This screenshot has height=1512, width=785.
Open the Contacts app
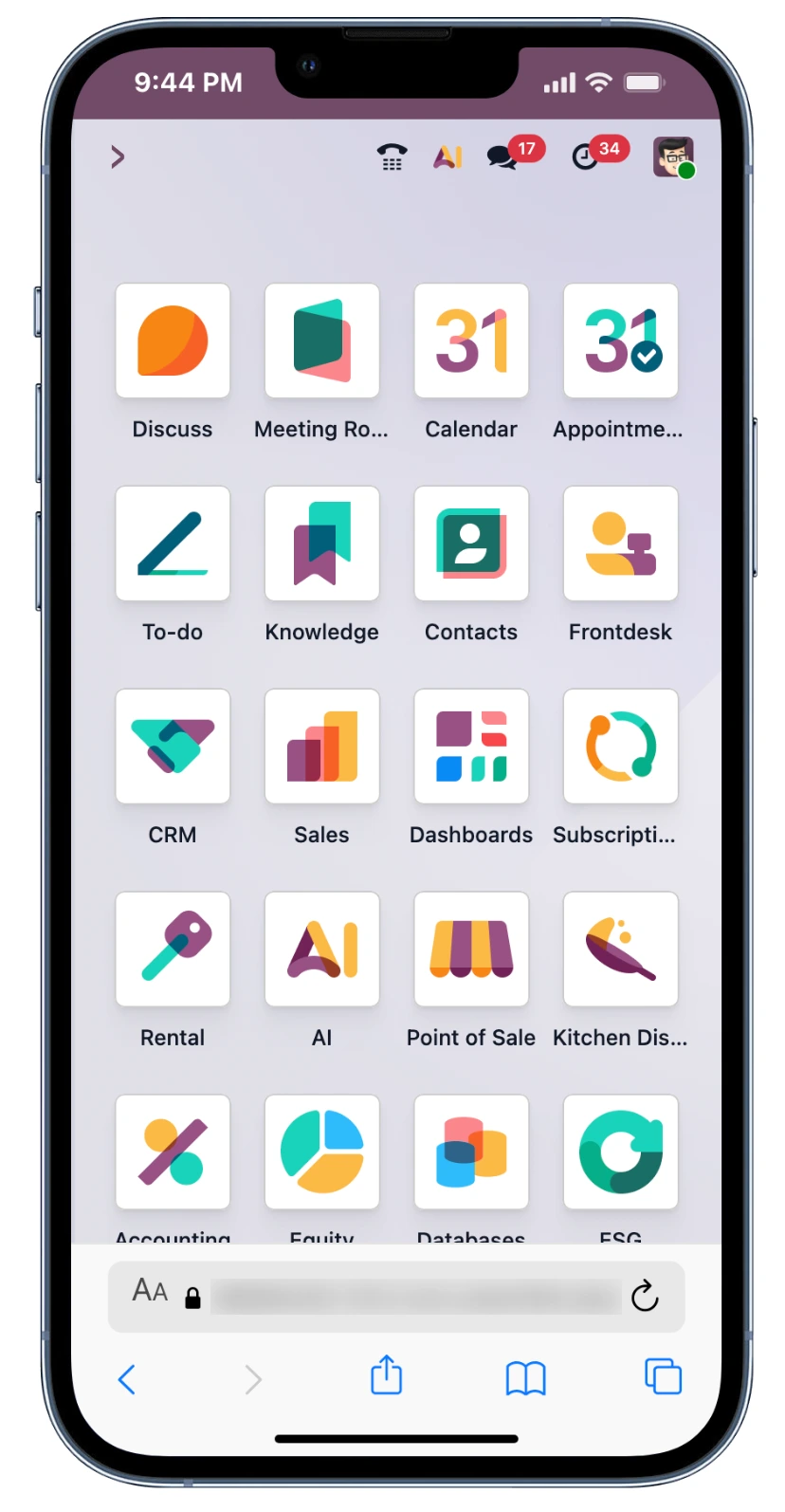pyautogui.click(x=471, y=544)
